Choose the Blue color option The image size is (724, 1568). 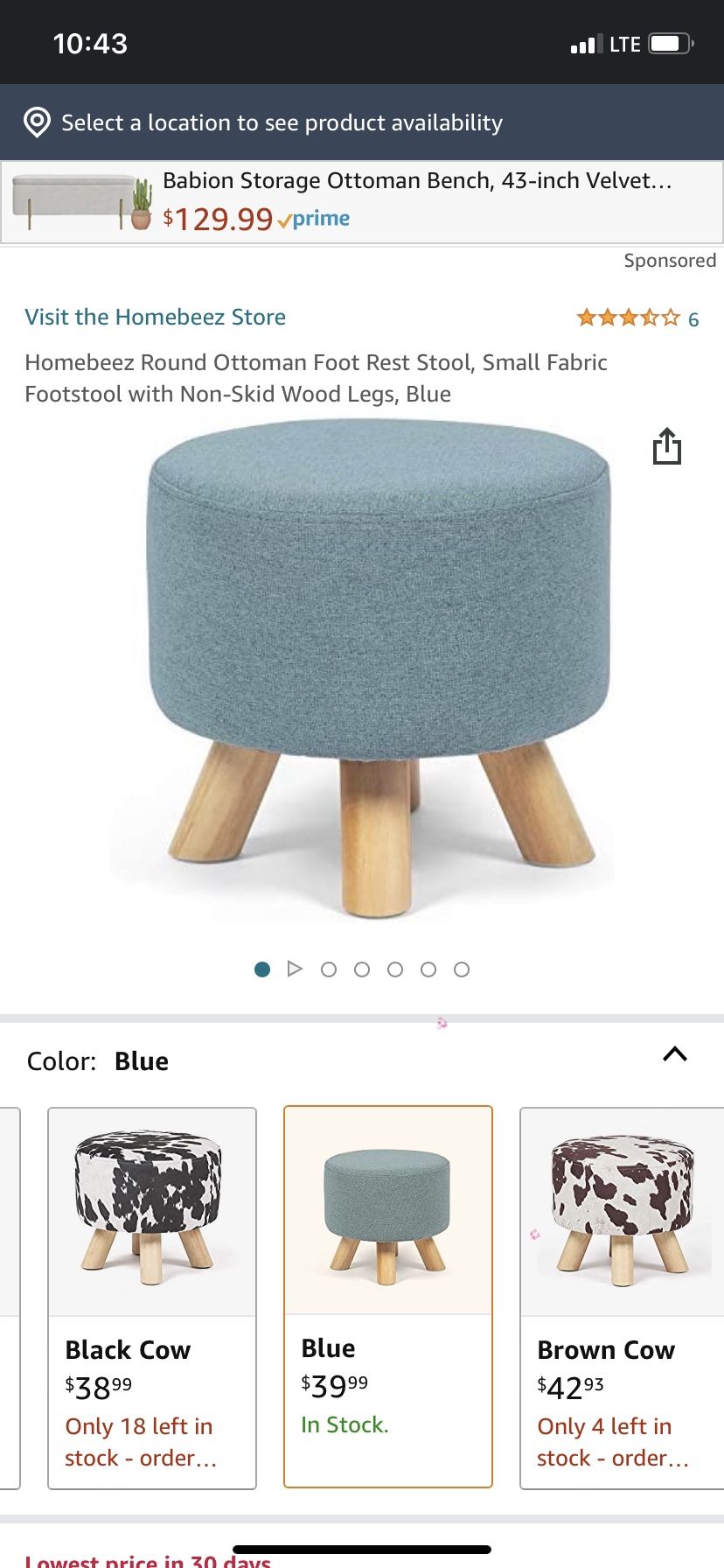click(388, 1296)
